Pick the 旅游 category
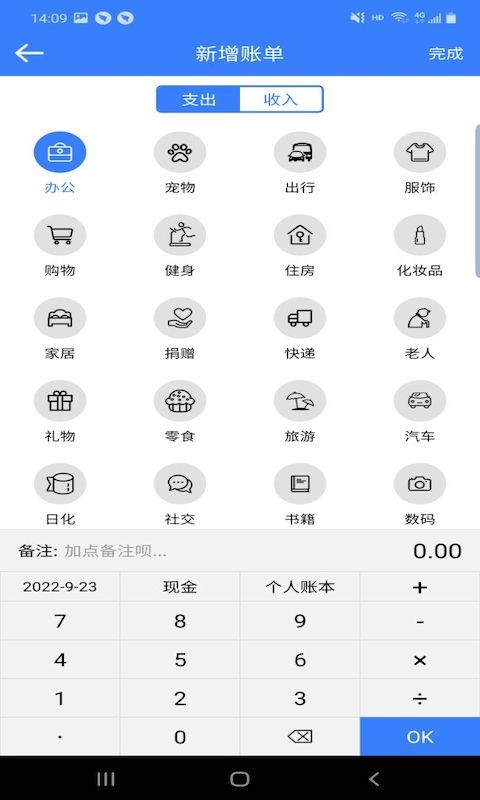480x800 pixels. click(300, 412)
